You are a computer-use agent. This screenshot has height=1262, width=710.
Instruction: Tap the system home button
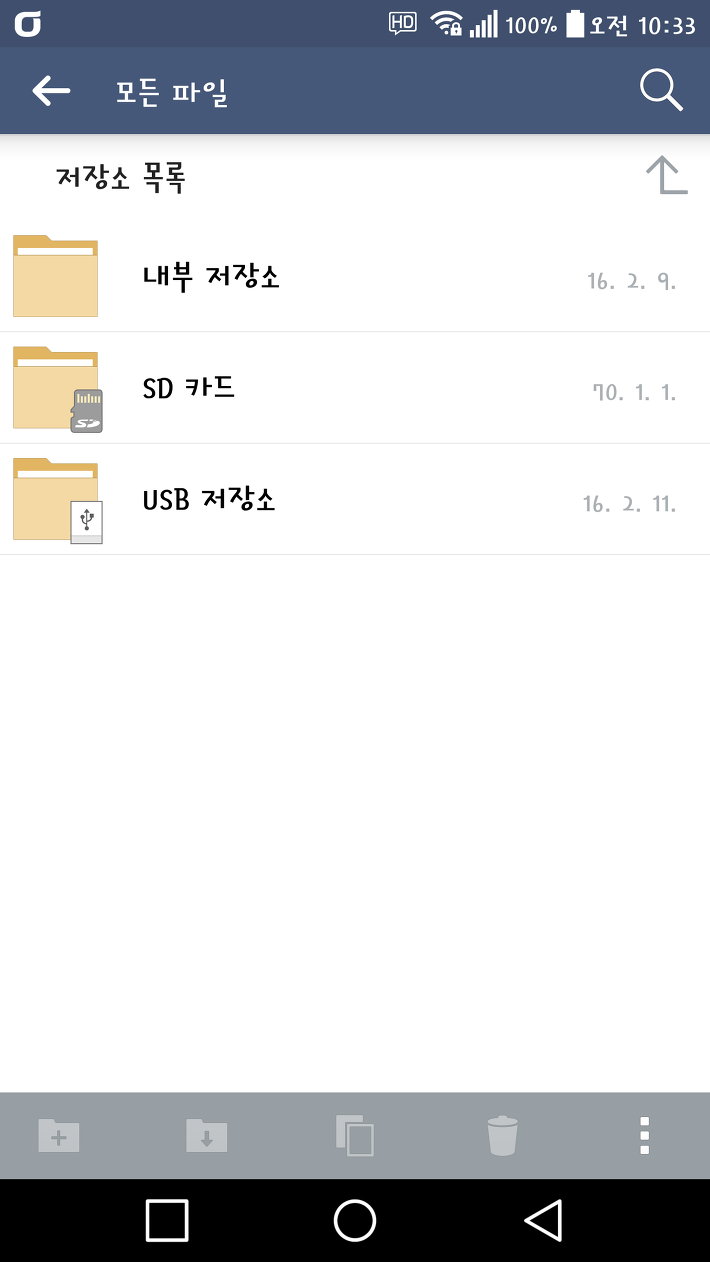pos(355,1220)
